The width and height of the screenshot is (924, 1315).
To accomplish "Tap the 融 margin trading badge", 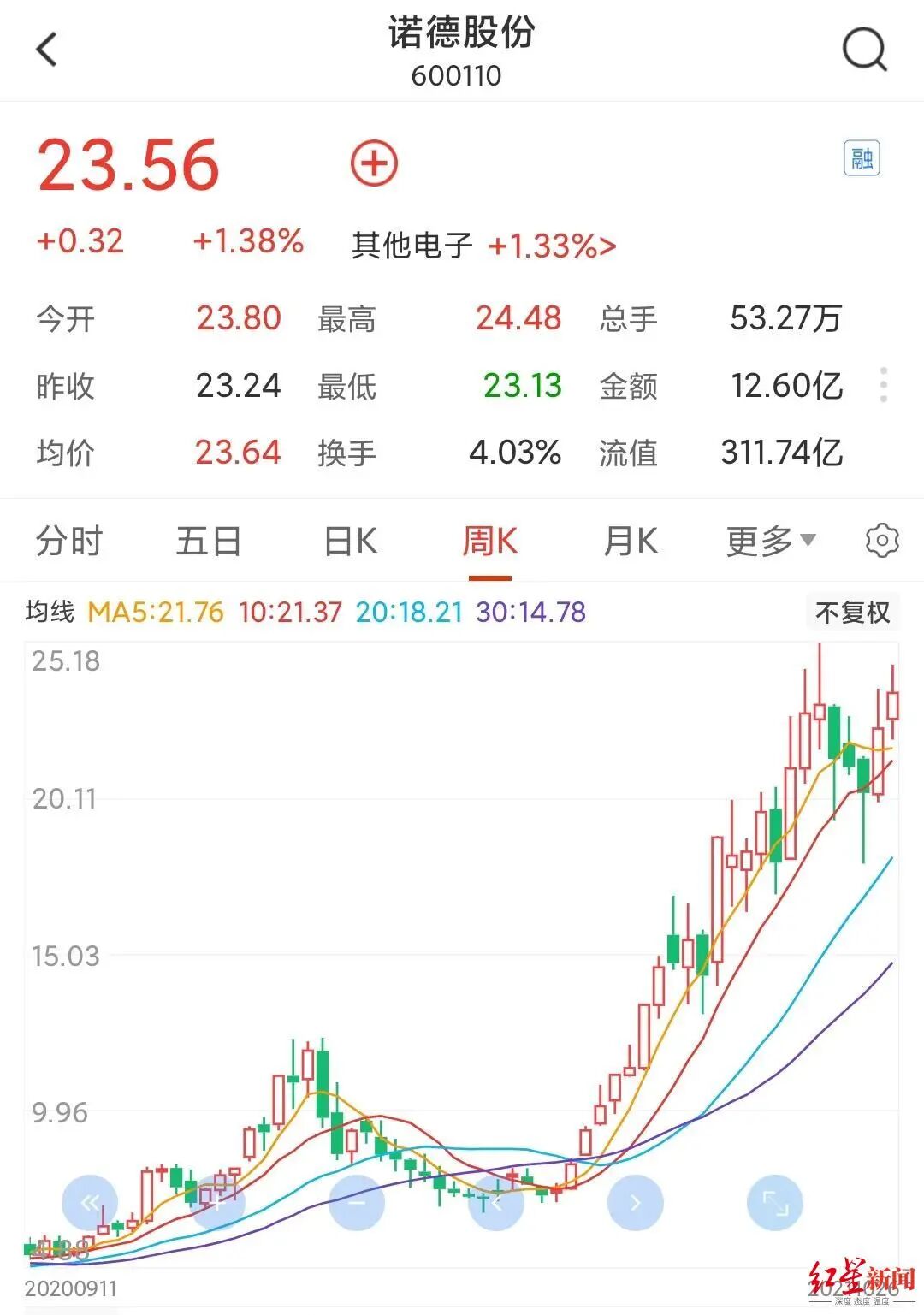I will [862, 158].
